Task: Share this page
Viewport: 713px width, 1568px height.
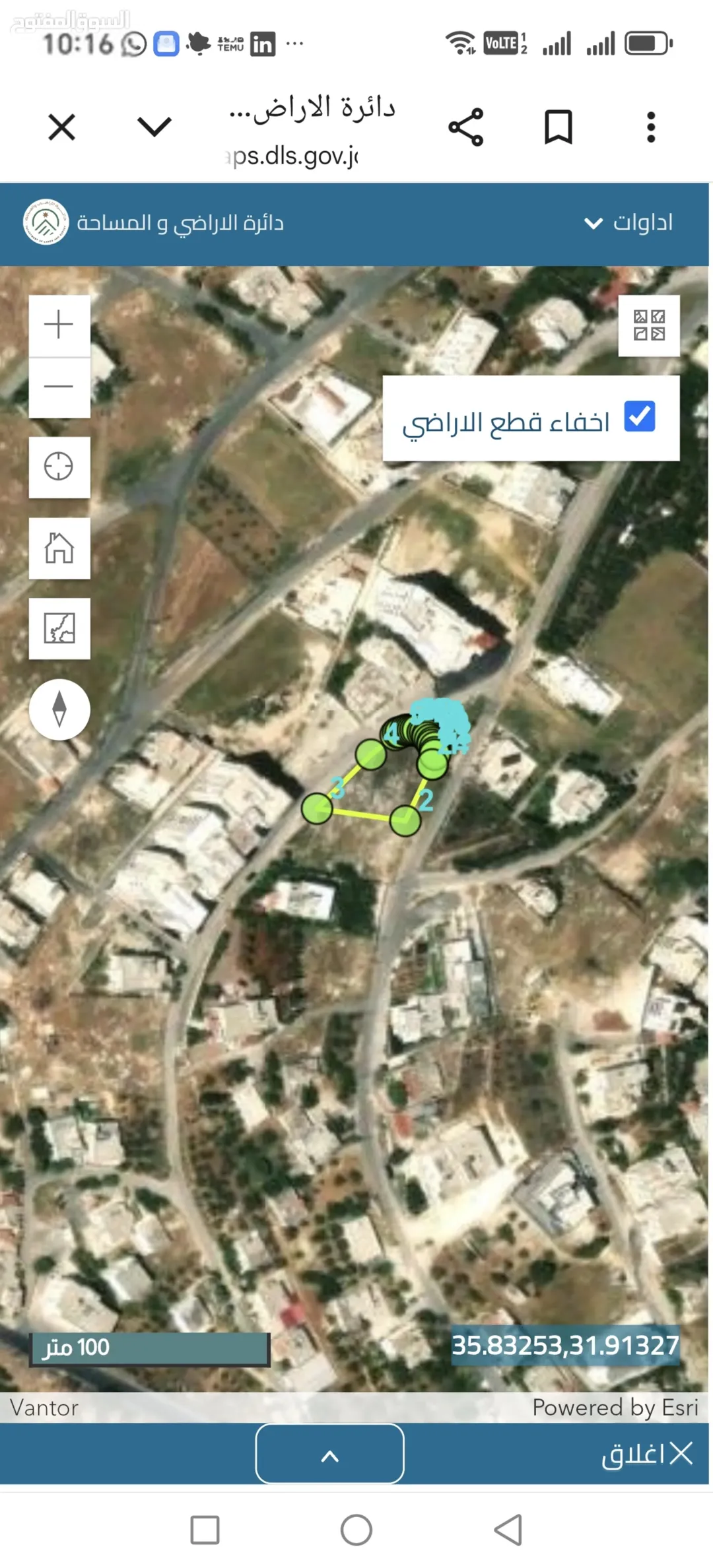Action: [x=466, y=127]
